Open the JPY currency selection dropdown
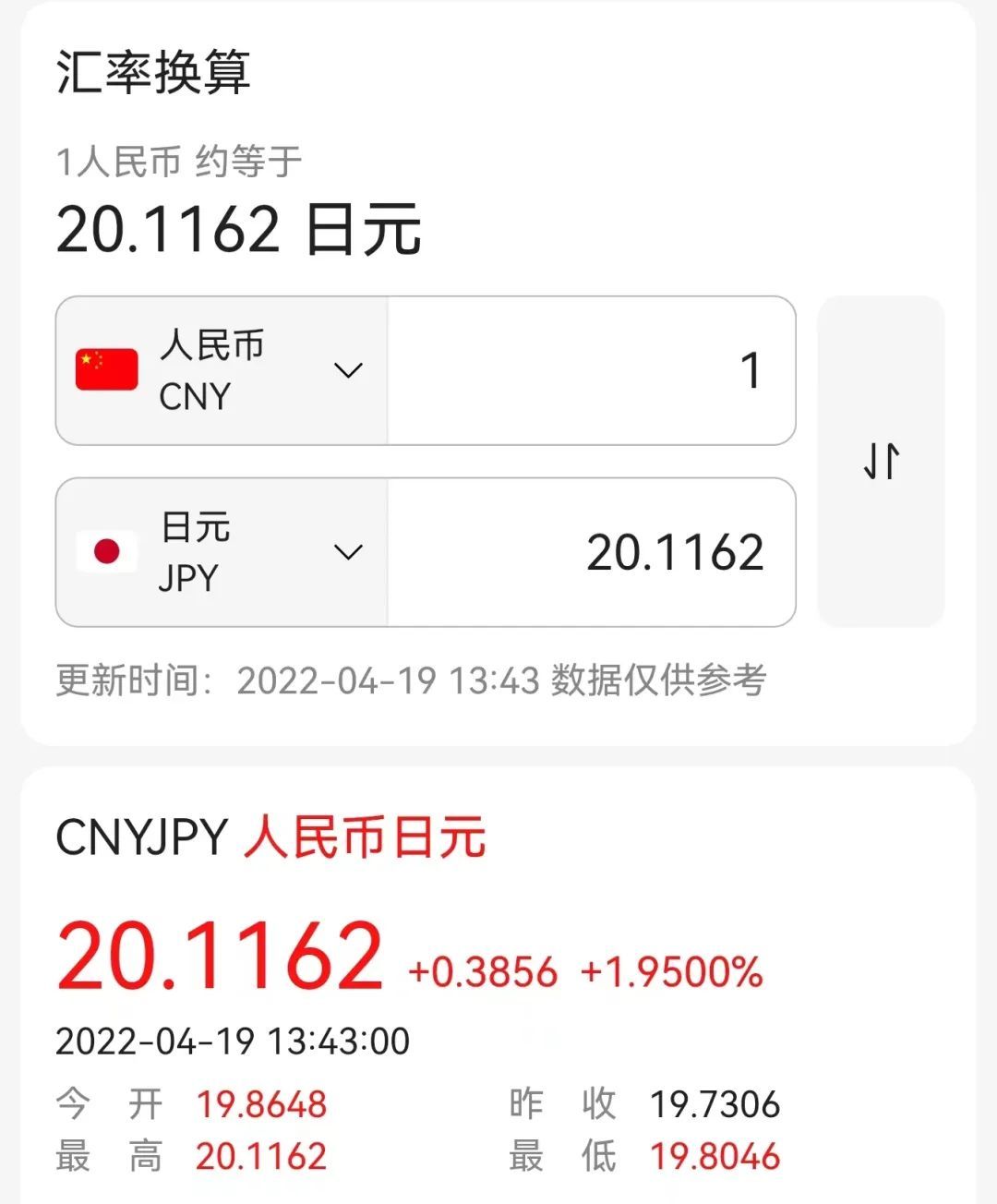The image size is (997, 1204). tap(348, 554)
